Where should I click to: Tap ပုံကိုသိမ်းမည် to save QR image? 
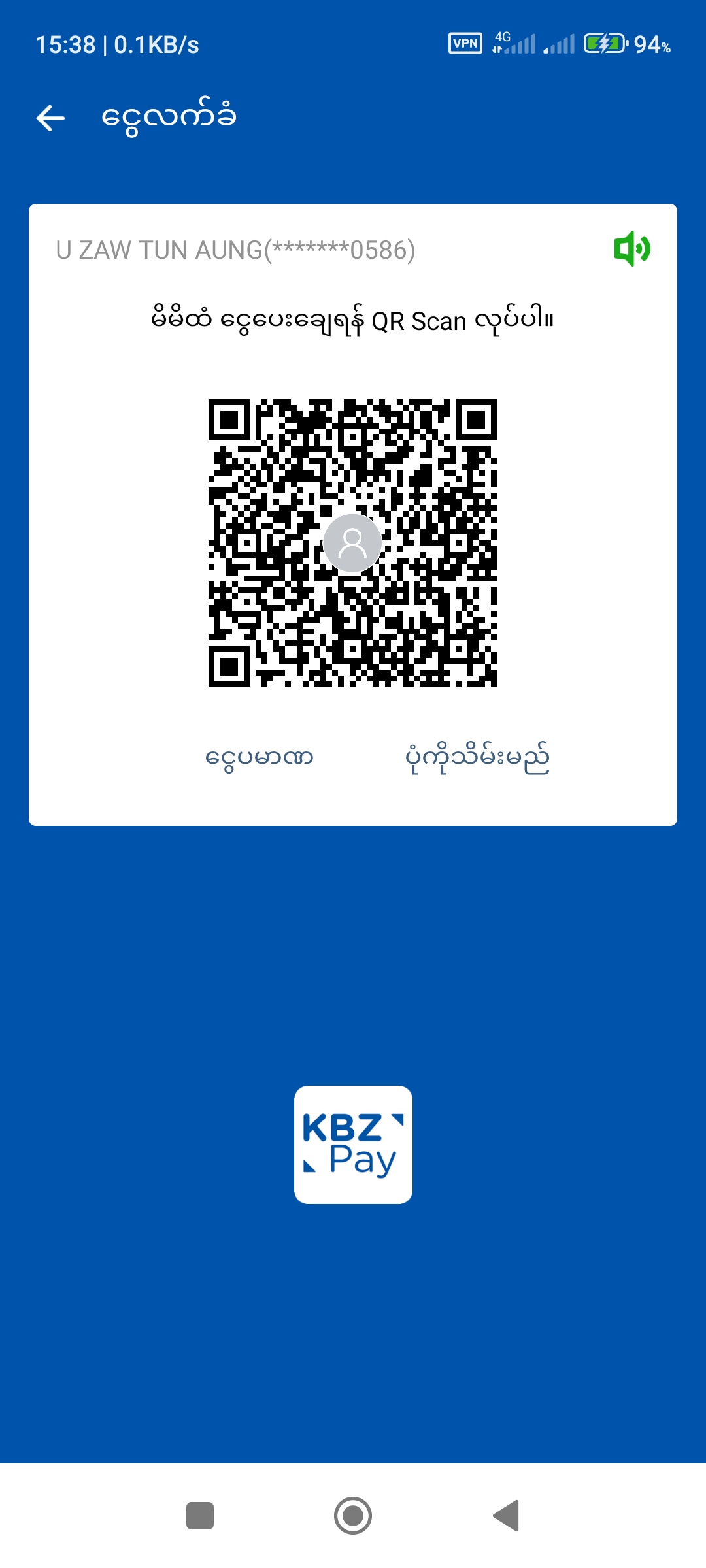[477, 758]
